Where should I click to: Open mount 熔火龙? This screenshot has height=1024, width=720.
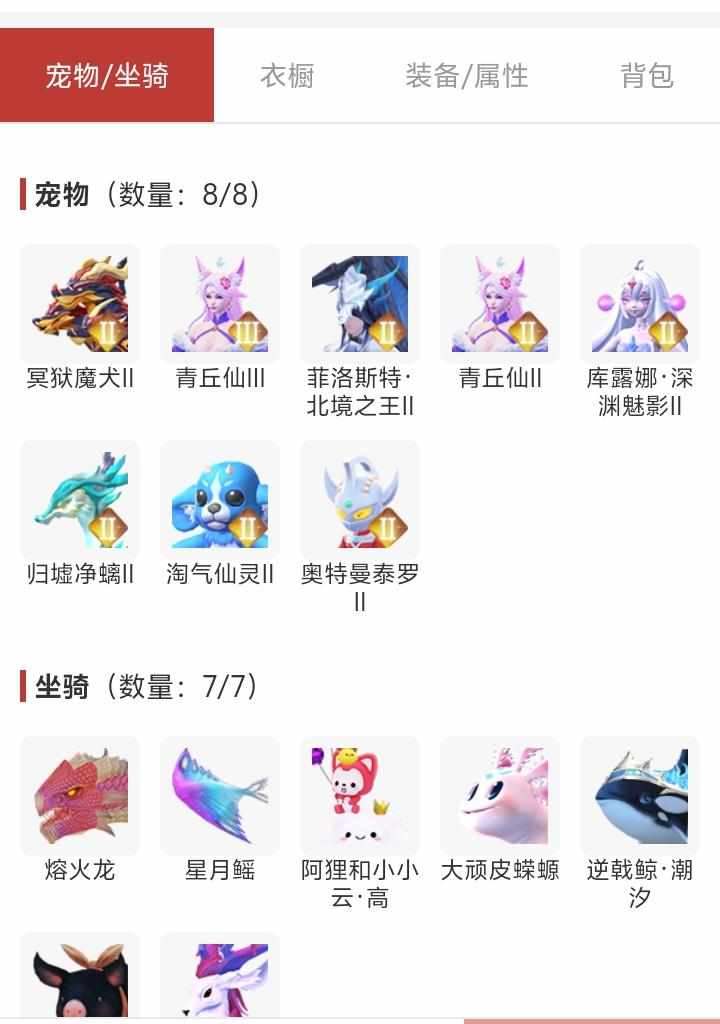(80, 796)
